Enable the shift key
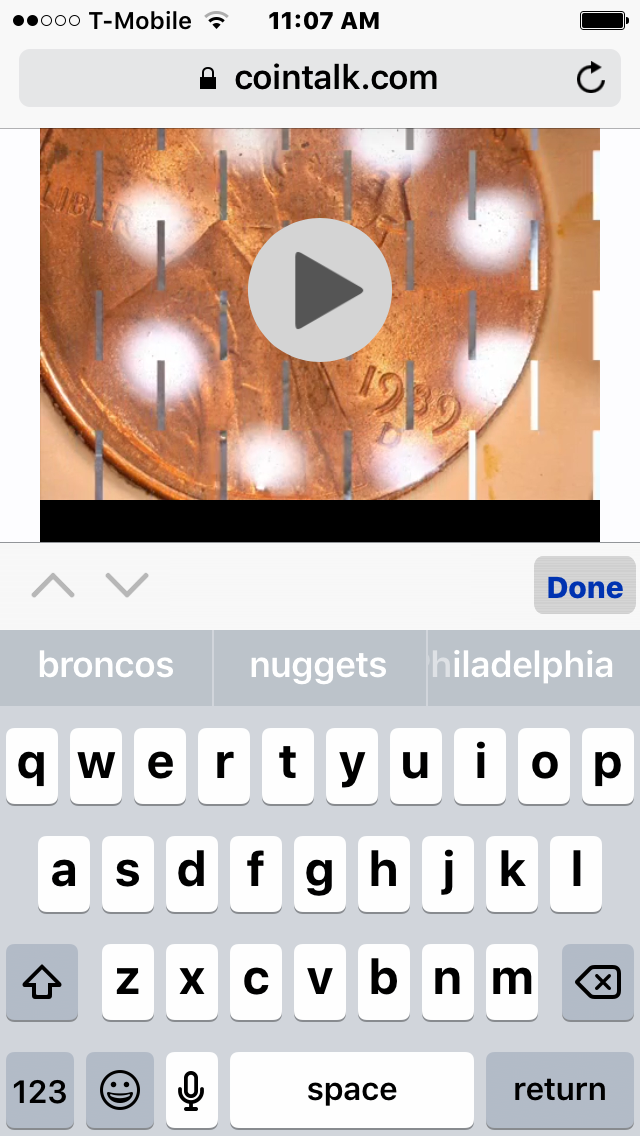 coord(42,983)
